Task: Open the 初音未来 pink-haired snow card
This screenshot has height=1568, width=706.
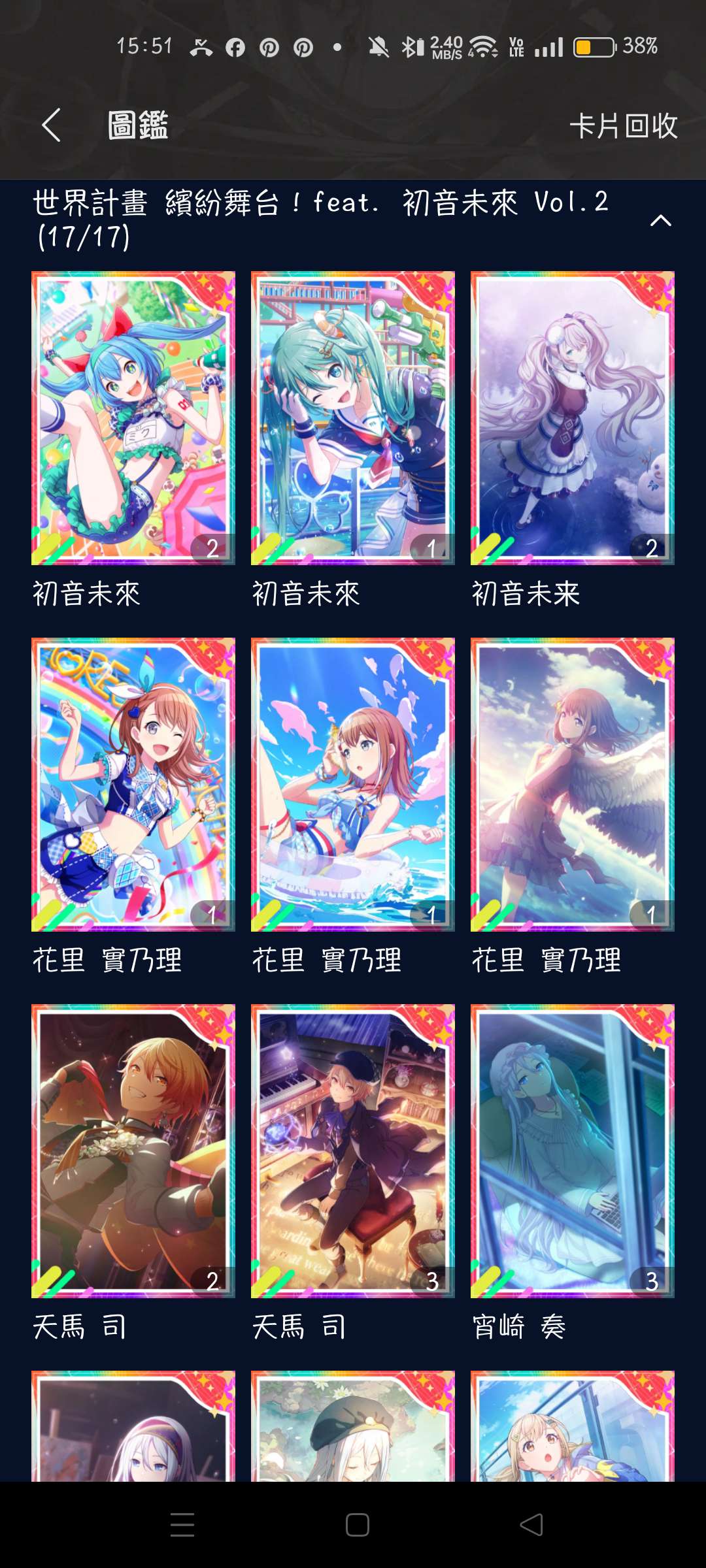Action: [573, 418]
